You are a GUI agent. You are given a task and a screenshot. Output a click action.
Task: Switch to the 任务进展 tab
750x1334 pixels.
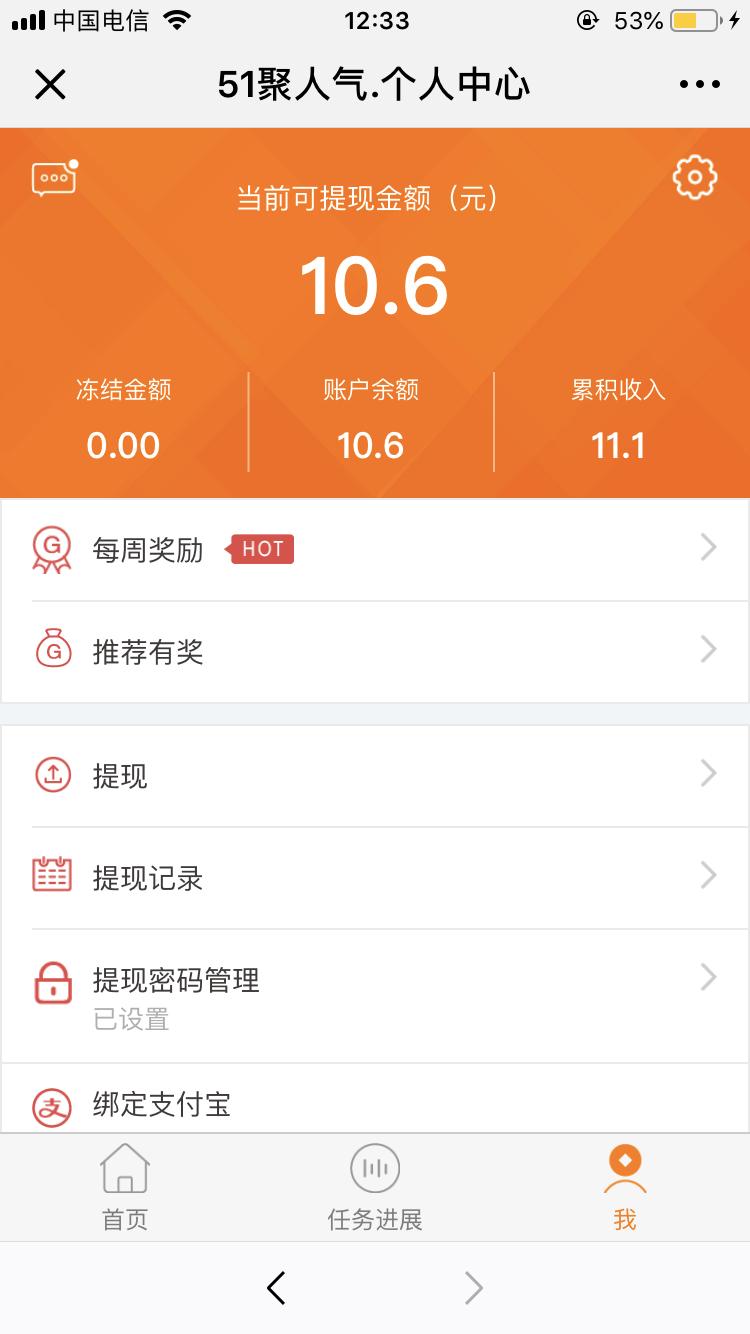click(374, 1188)
